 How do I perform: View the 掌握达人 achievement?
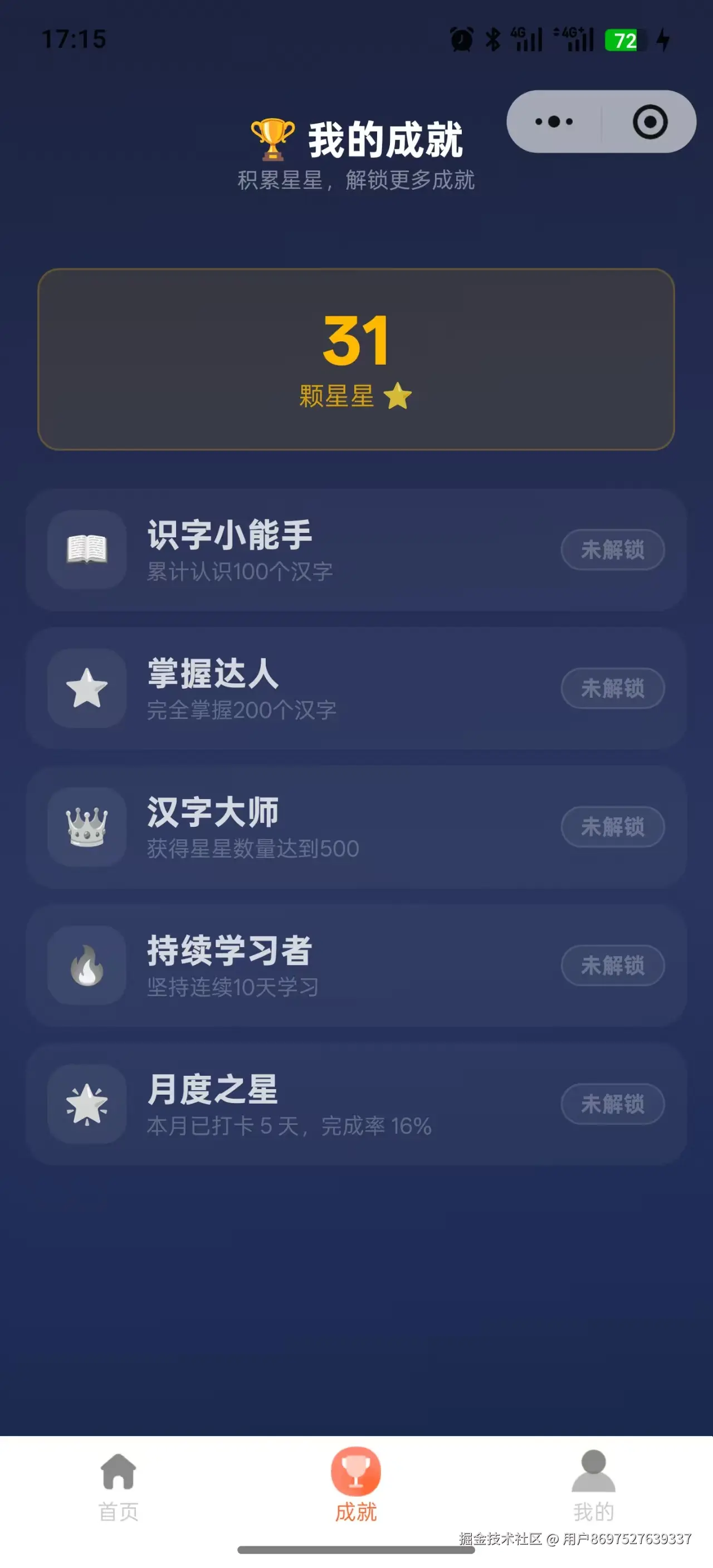pyautogui.click(x=356, y=688)
